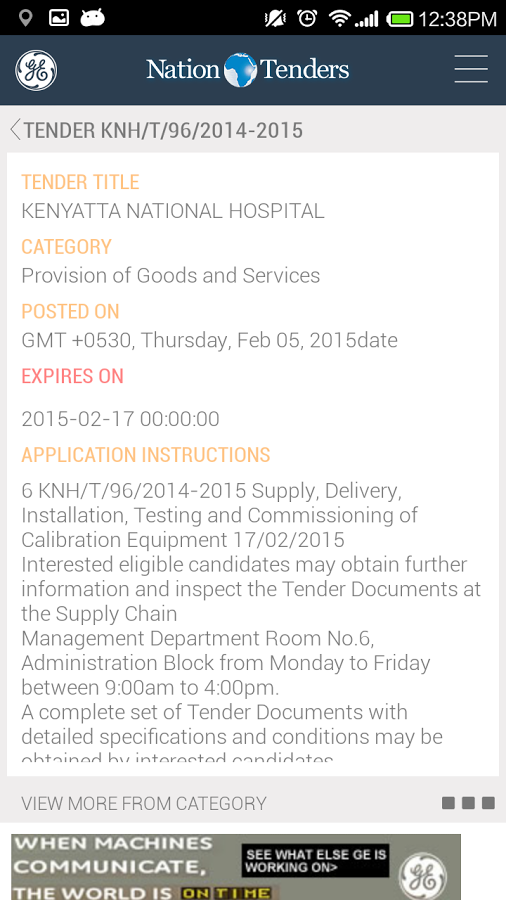This screenshot has width=506, height=900.
Task: Open View More From Category
Action: (144, 803)
